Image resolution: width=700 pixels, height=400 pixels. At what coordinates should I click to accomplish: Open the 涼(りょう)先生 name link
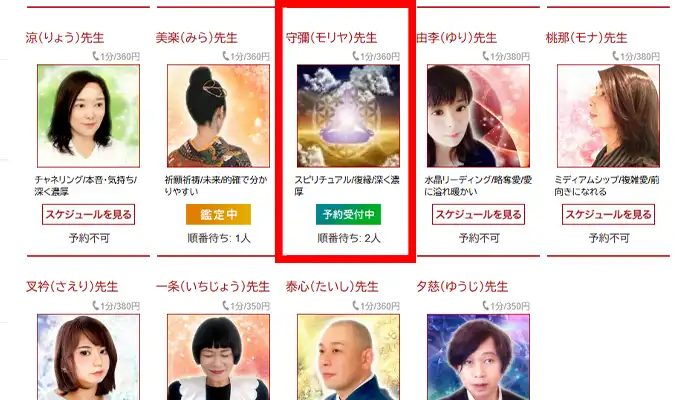pos(72,38)
